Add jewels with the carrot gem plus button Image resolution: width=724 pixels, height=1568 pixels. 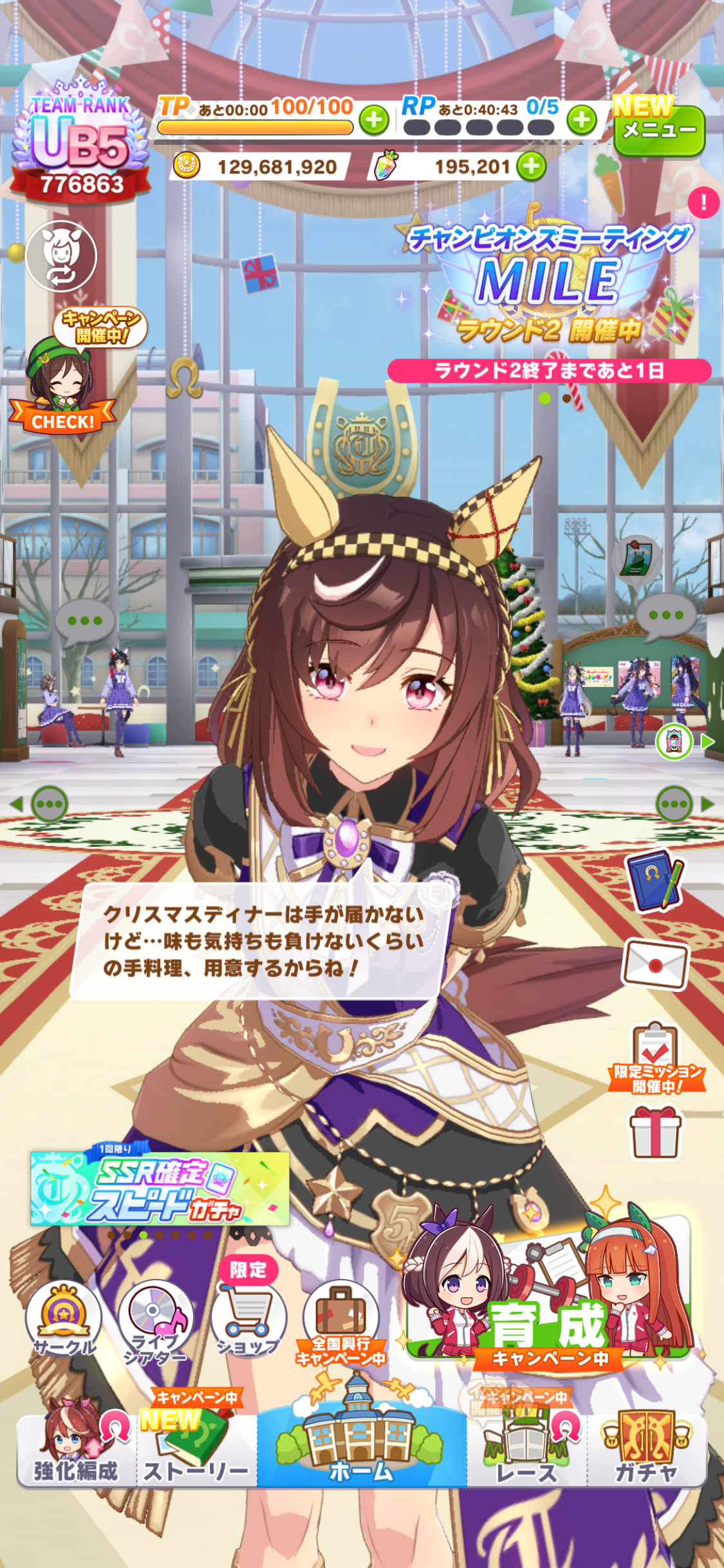click(531, 167)
